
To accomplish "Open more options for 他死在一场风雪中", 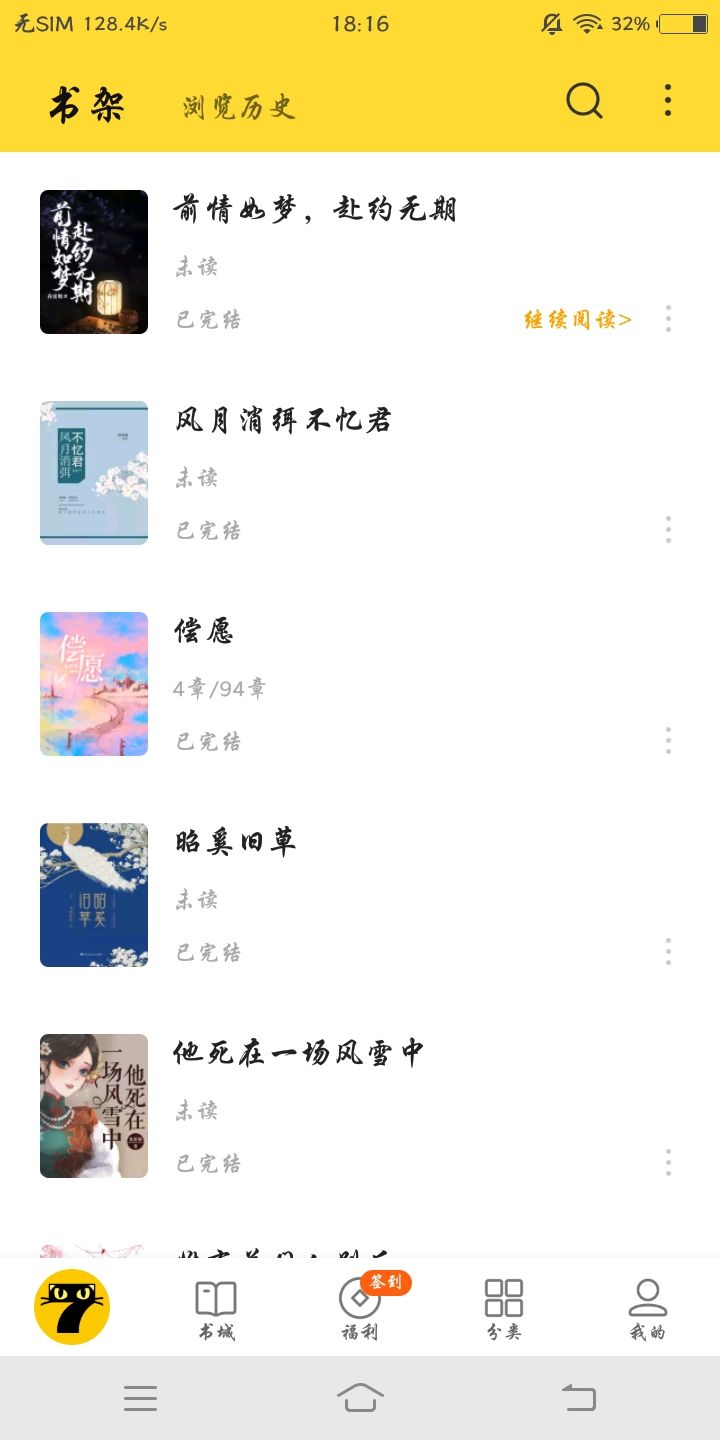I will point(668,1163).
